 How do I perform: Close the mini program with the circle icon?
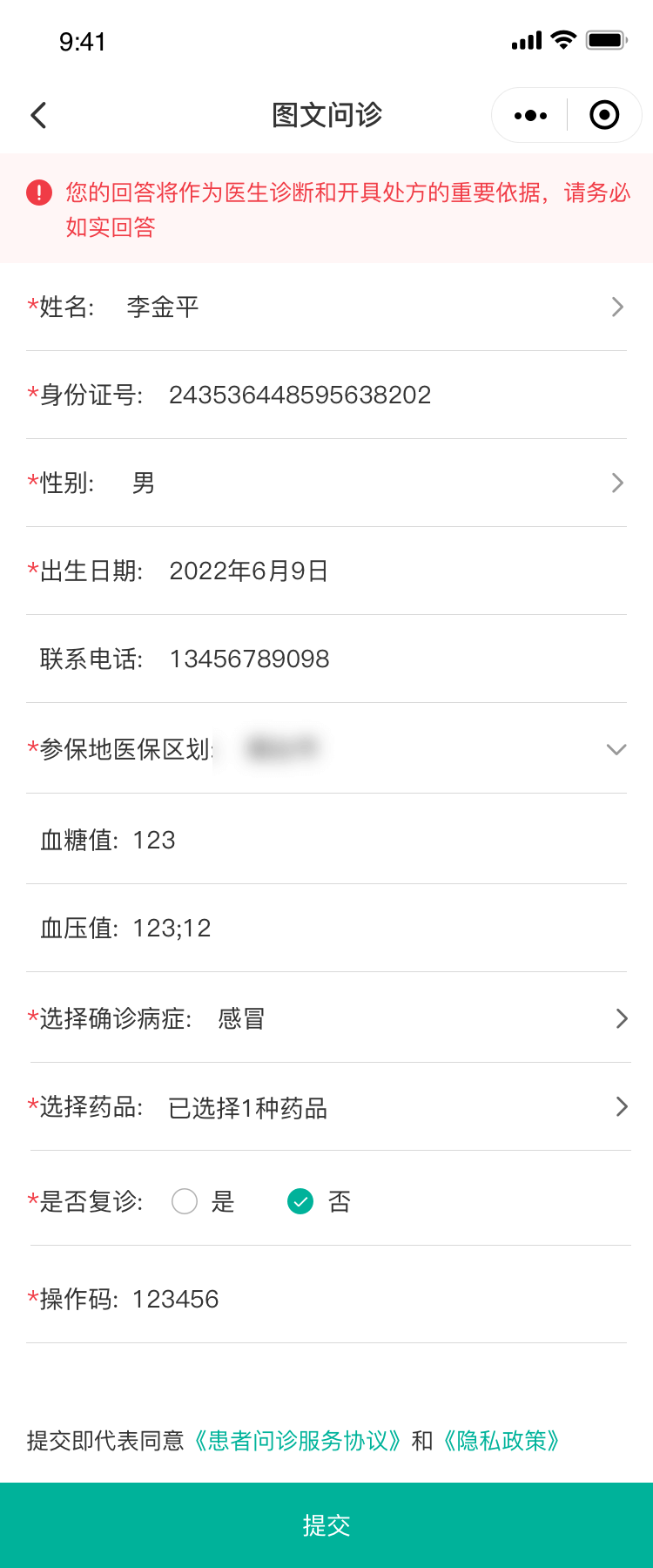(x=604, y=115)
